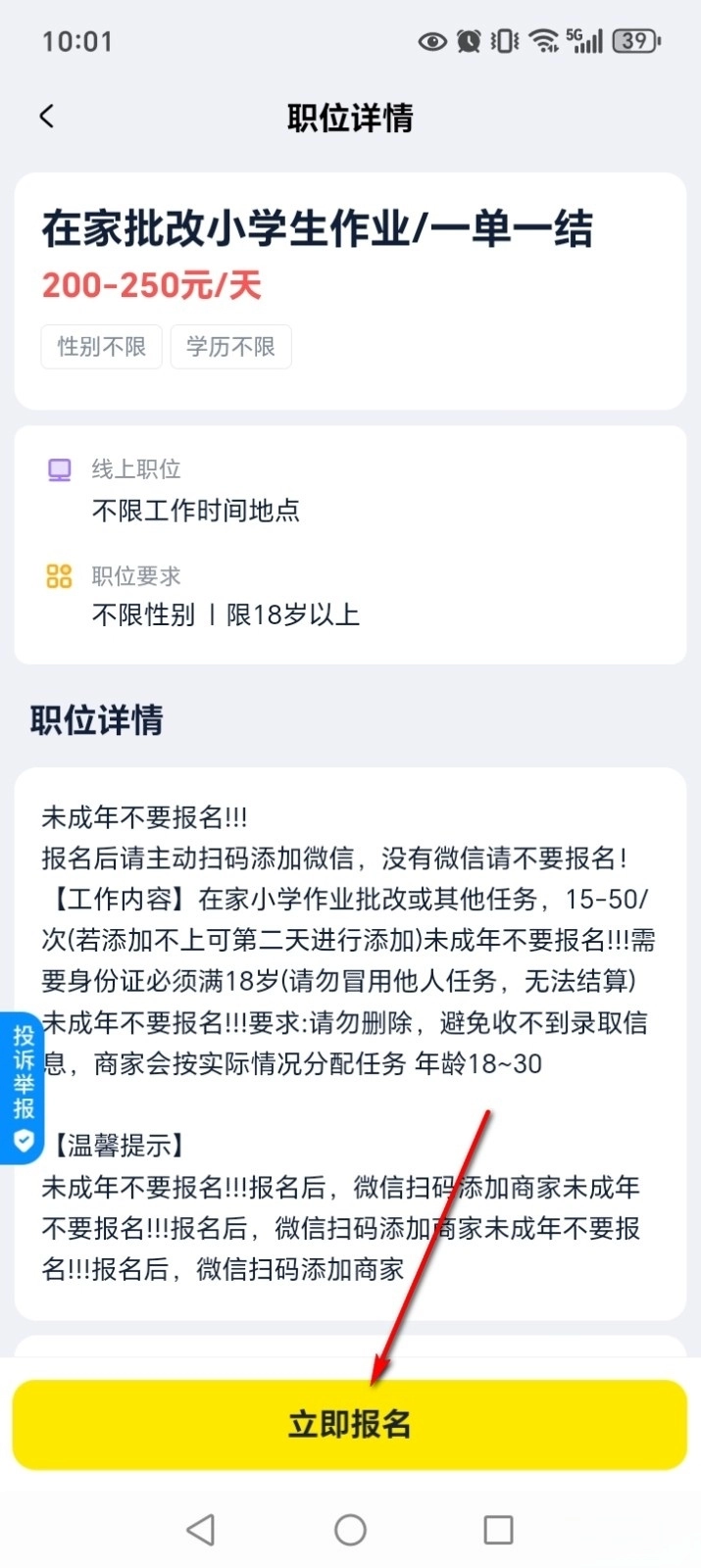701x1568 pixels.
Task: Tap the system home button
Action: (x=350, y=1530)
